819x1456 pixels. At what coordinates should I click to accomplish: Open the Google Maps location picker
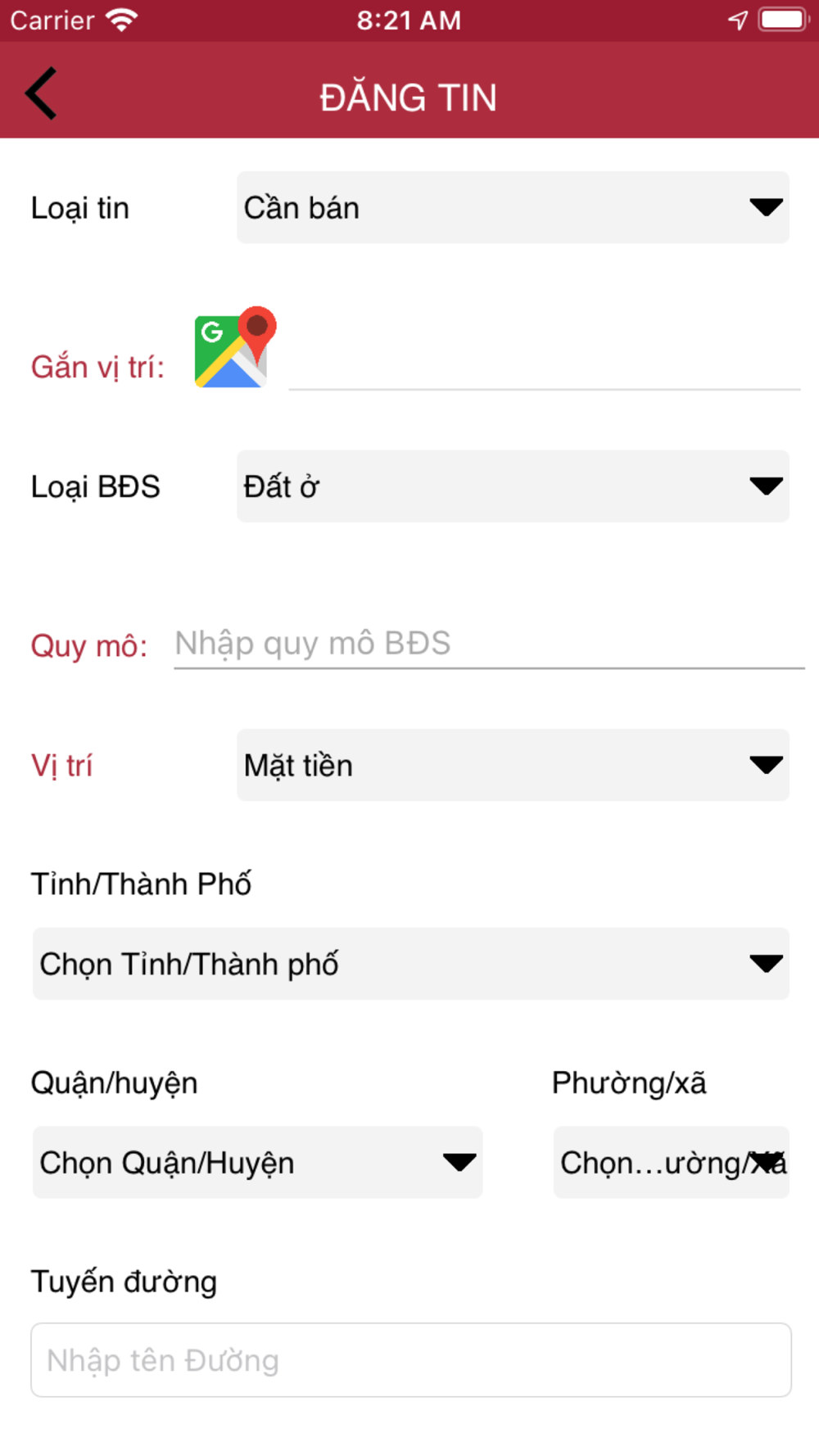[x=235, y=347]
